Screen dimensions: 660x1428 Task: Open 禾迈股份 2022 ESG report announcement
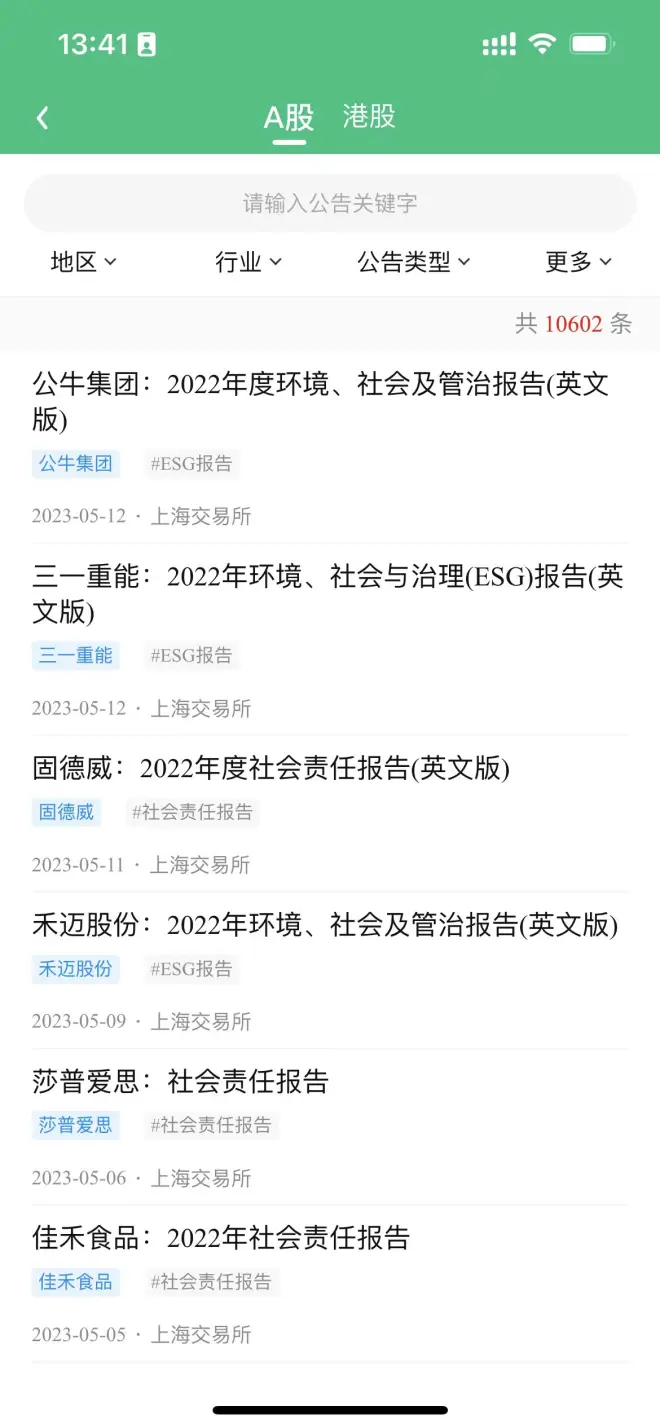pyautogui.click(x=325, y=925)
